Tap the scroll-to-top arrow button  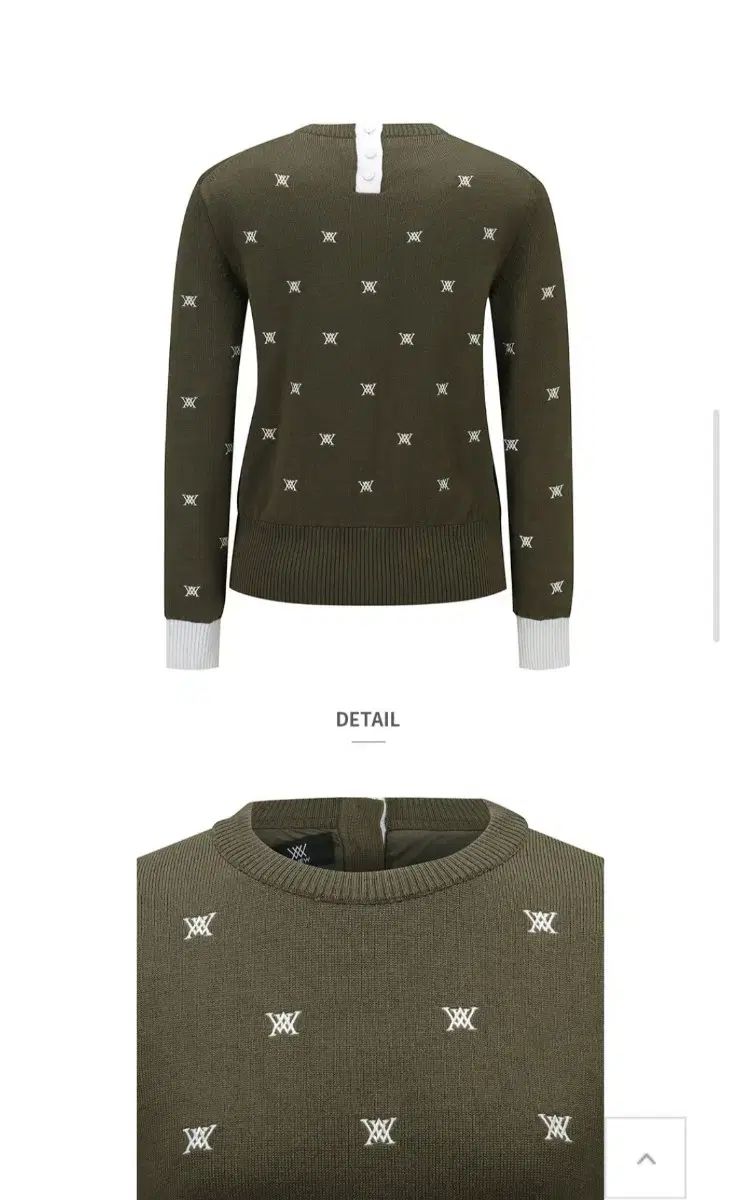point(646,1158)
